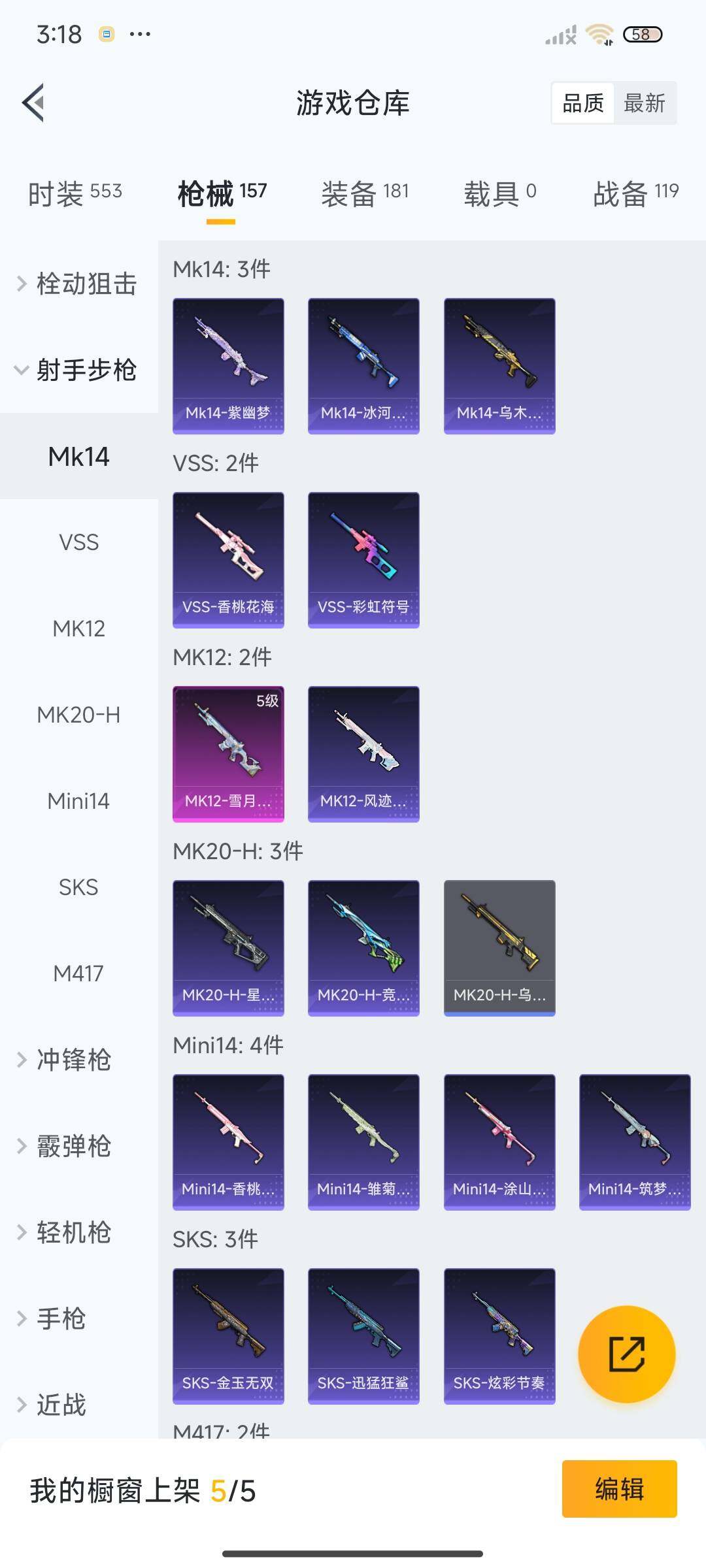View the VSS-彩虹符号 skin
This screenshot has width=706, height=1568.
[x=363, y=560]
